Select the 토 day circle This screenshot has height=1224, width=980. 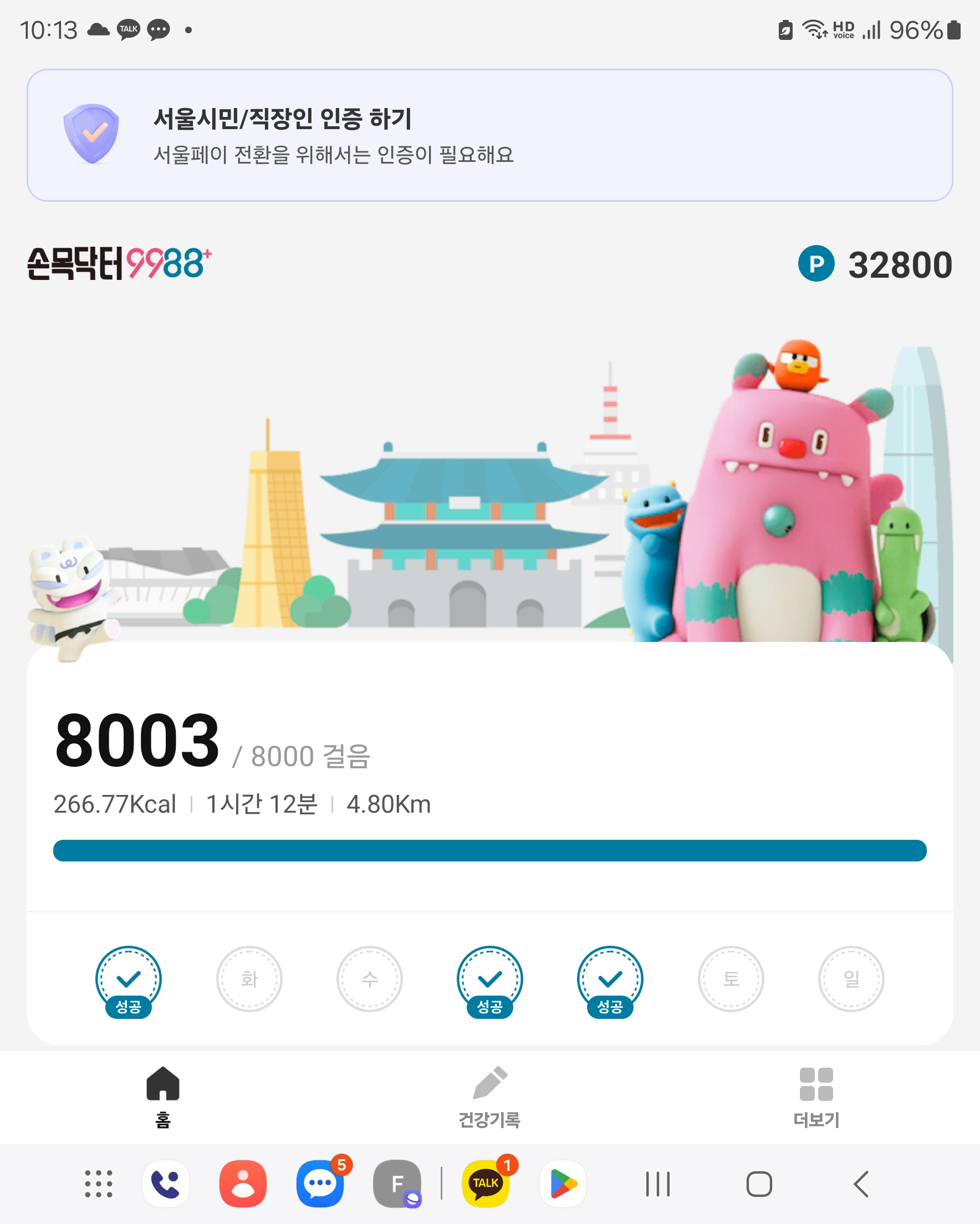coord(731,979)
